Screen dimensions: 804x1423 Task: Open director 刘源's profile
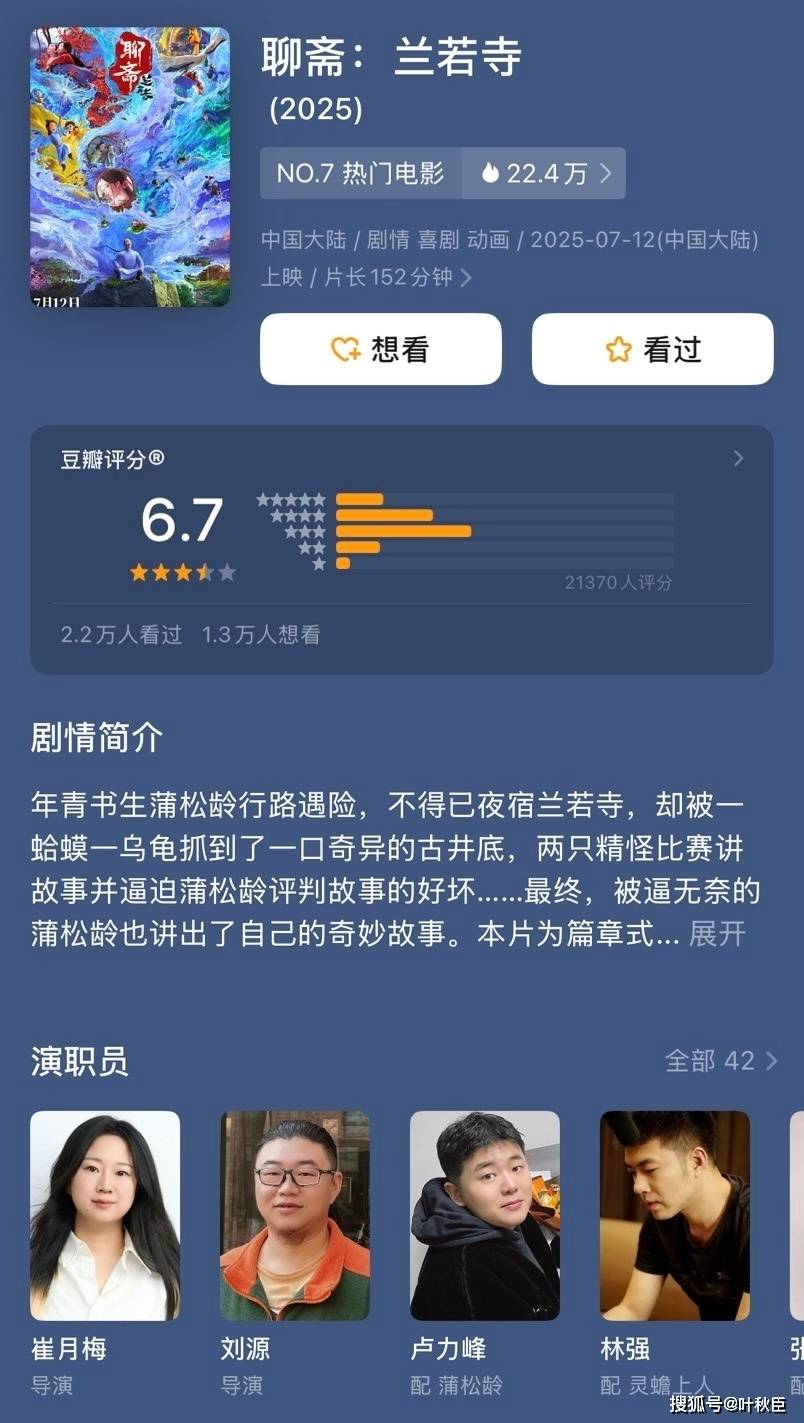[x=295, y=1215]
